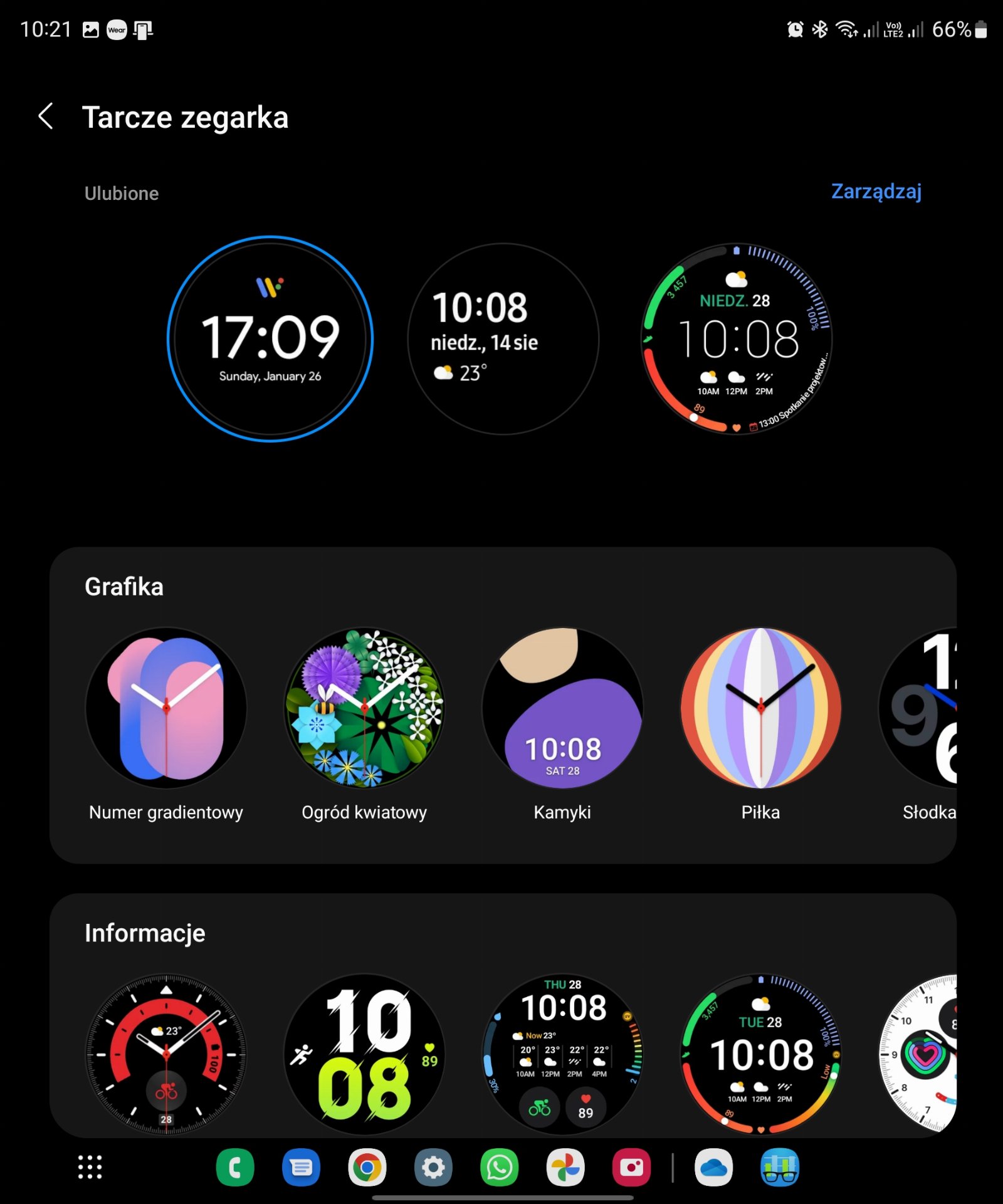Go back from Tarcze zegarka
This screenshot has height=1204, width=1003.
point(46,117)
